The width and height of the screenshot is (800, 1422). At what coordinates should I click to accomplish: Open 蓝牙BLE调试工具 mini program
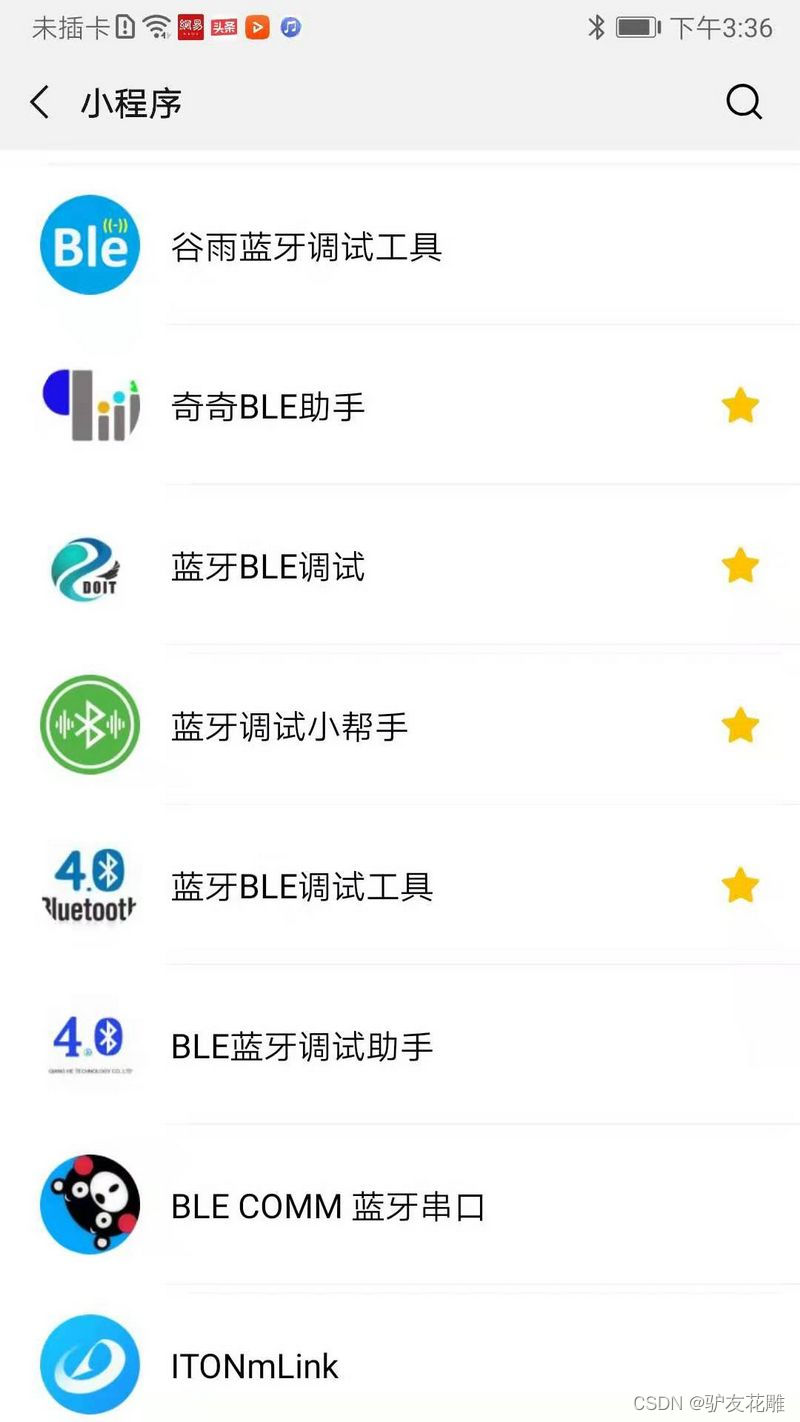[301, 887]
